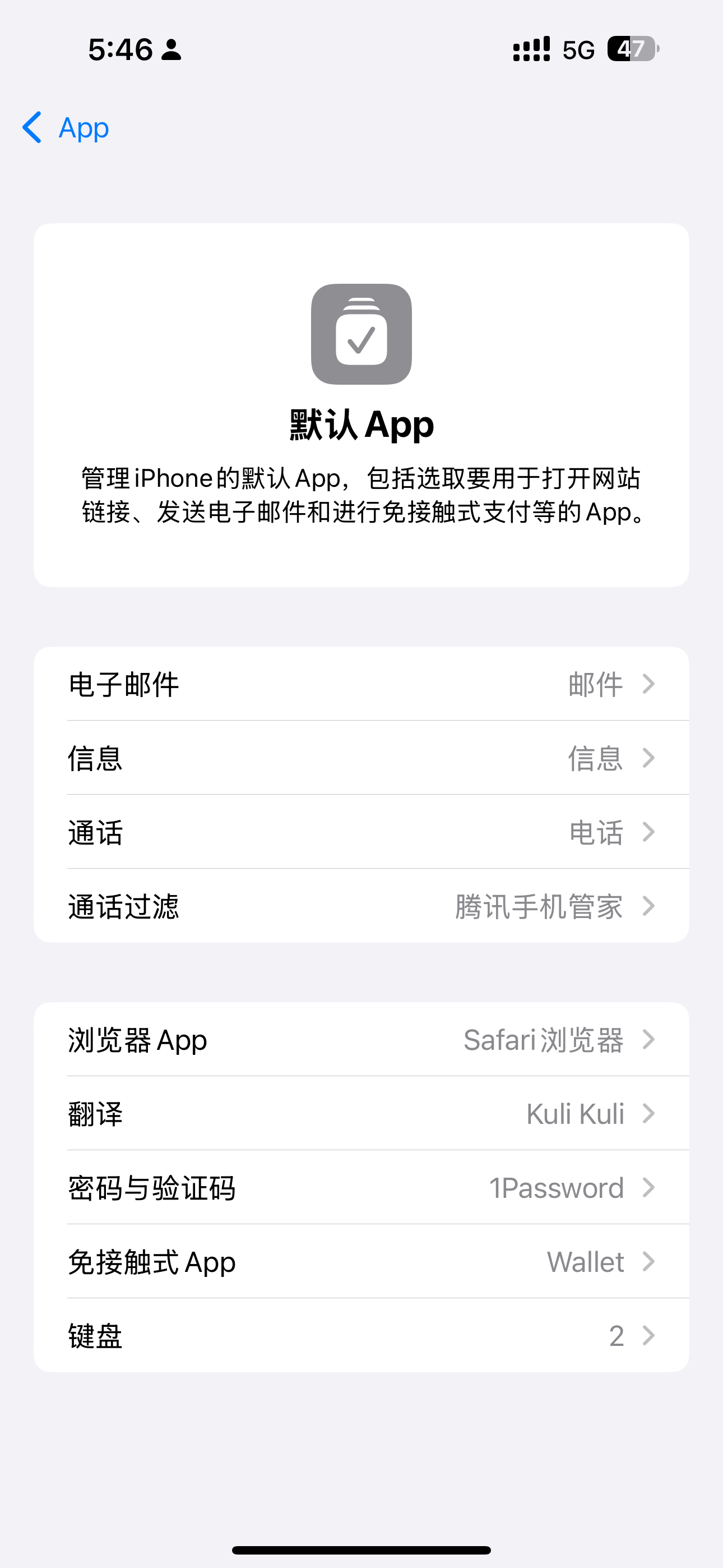
Task: Go back to the App settings page
Action: tap(66, 128)
